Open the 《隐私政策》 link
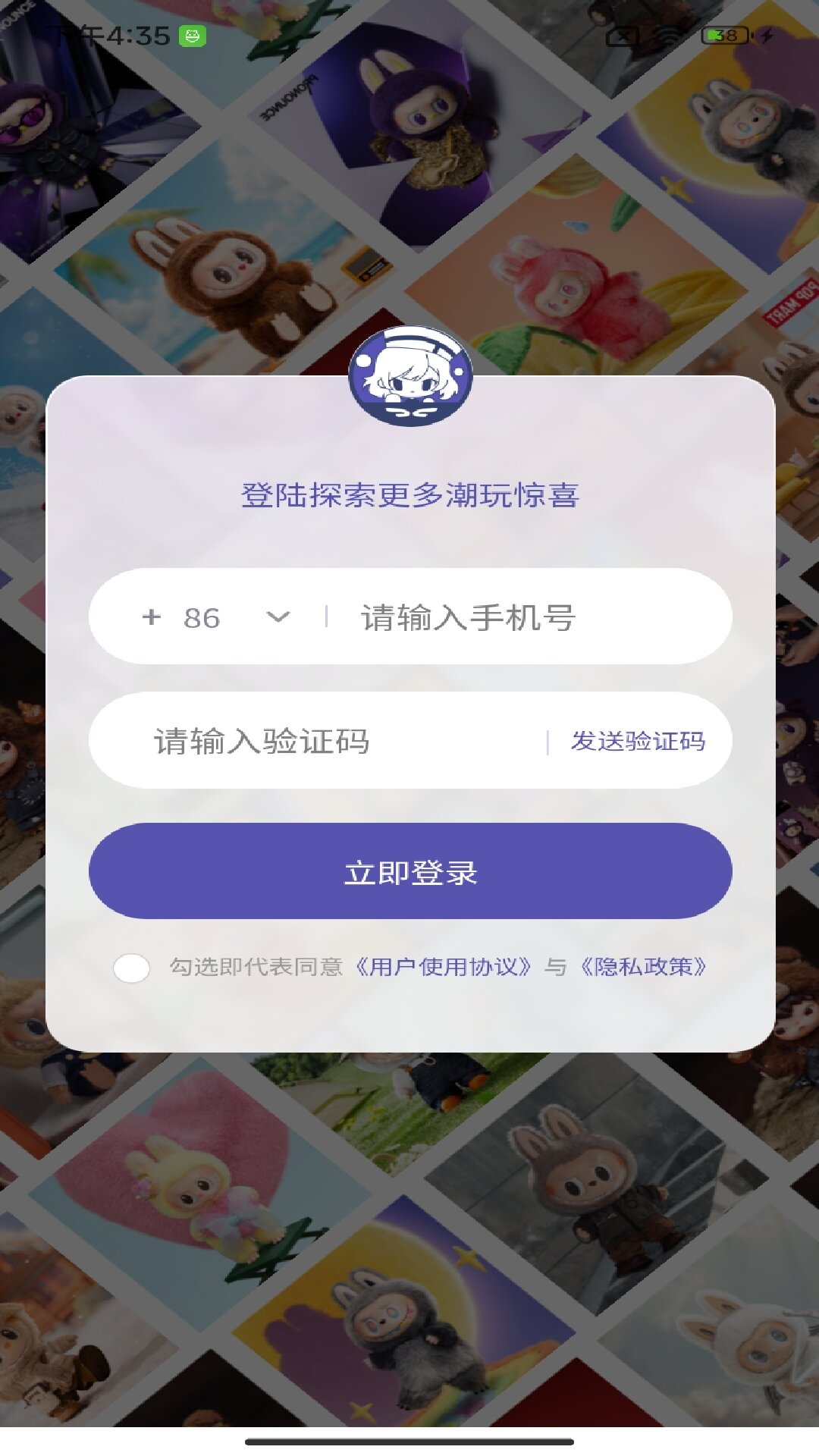 (644, 967)
